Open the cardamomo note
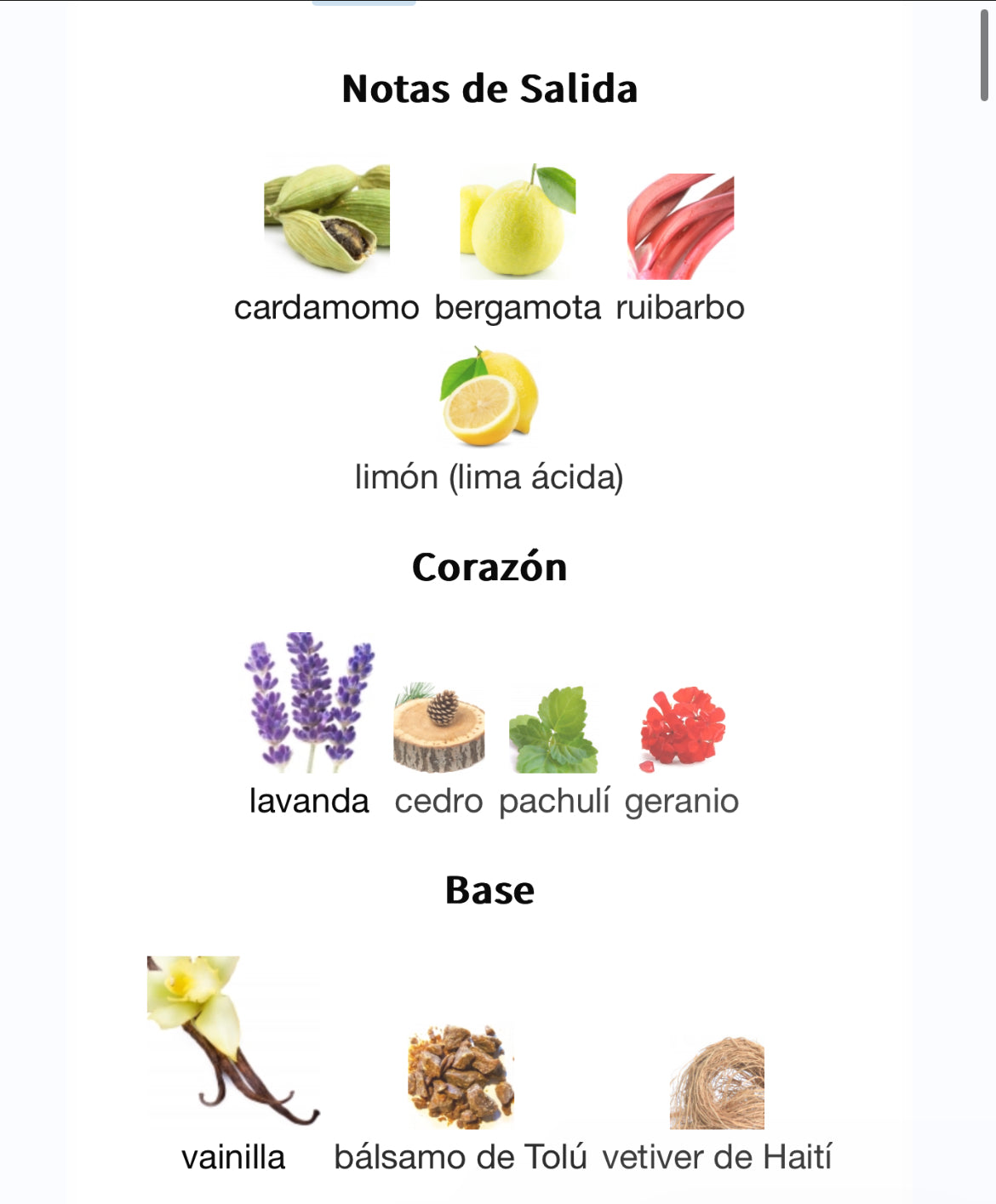 (x=327, y=220)
